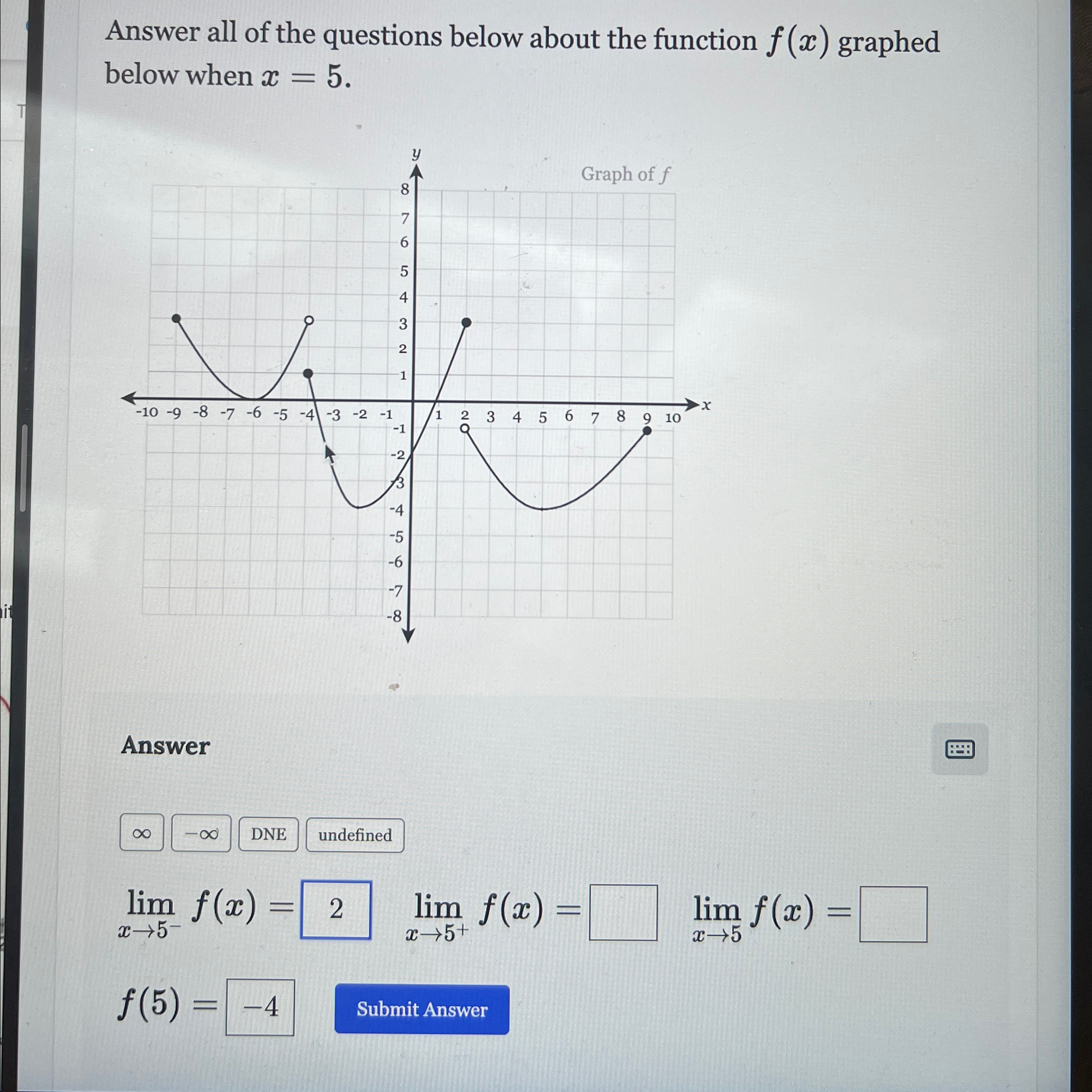Screen dimensions: 1092x1092
Task: Focus the two-sided limit answer box
Action: [893, 914]
